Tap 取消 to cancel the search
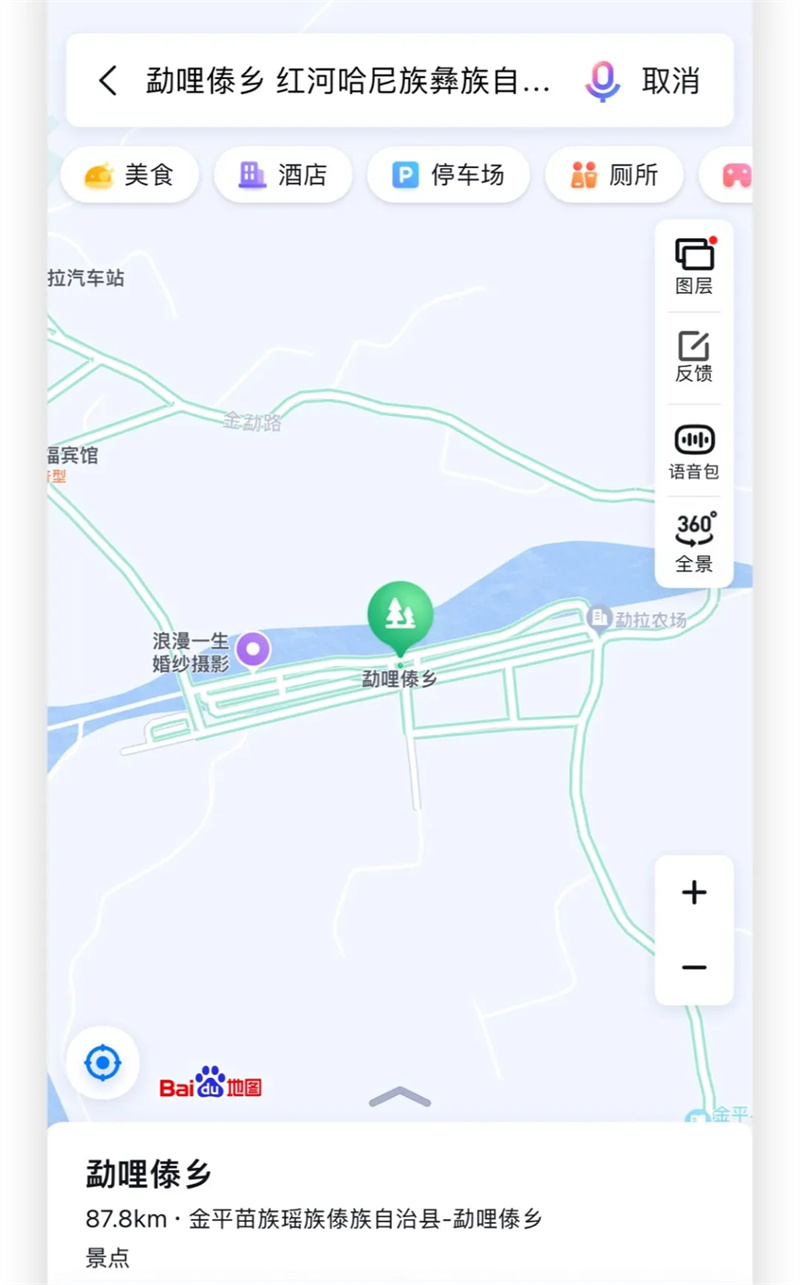The image size is (800, 1285). click(670, 81)
